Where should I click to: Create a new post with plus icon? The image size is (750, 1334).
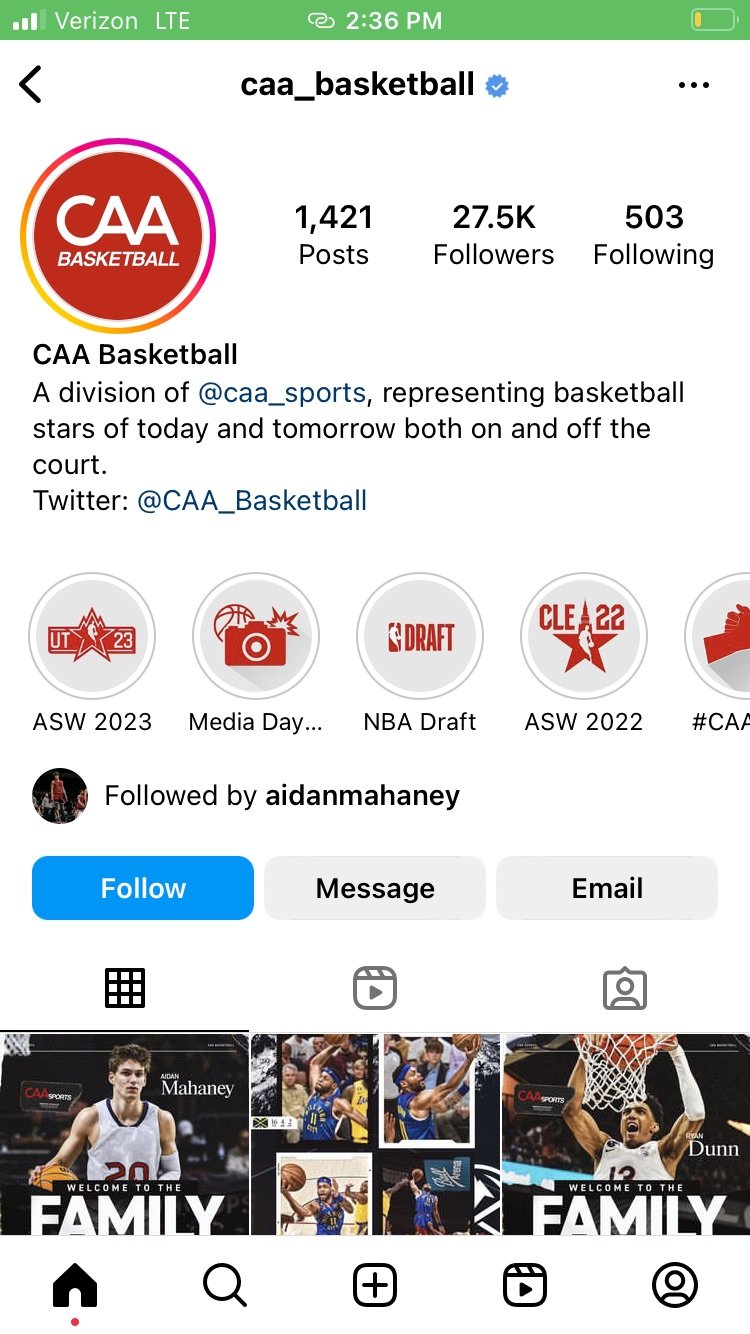tap(375, 1285)
